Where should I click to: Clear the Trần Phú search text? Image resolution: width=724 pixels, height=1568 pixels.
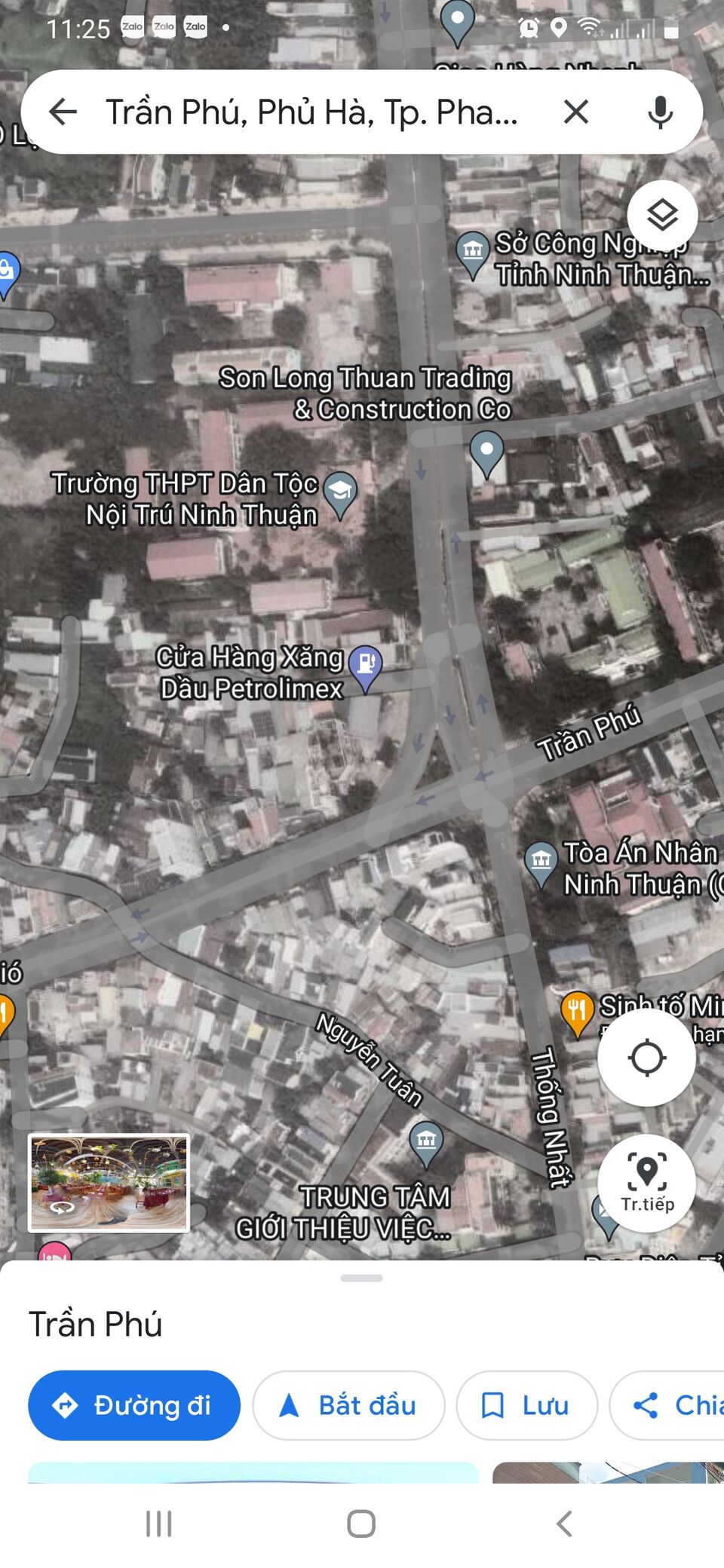[575, 112]
